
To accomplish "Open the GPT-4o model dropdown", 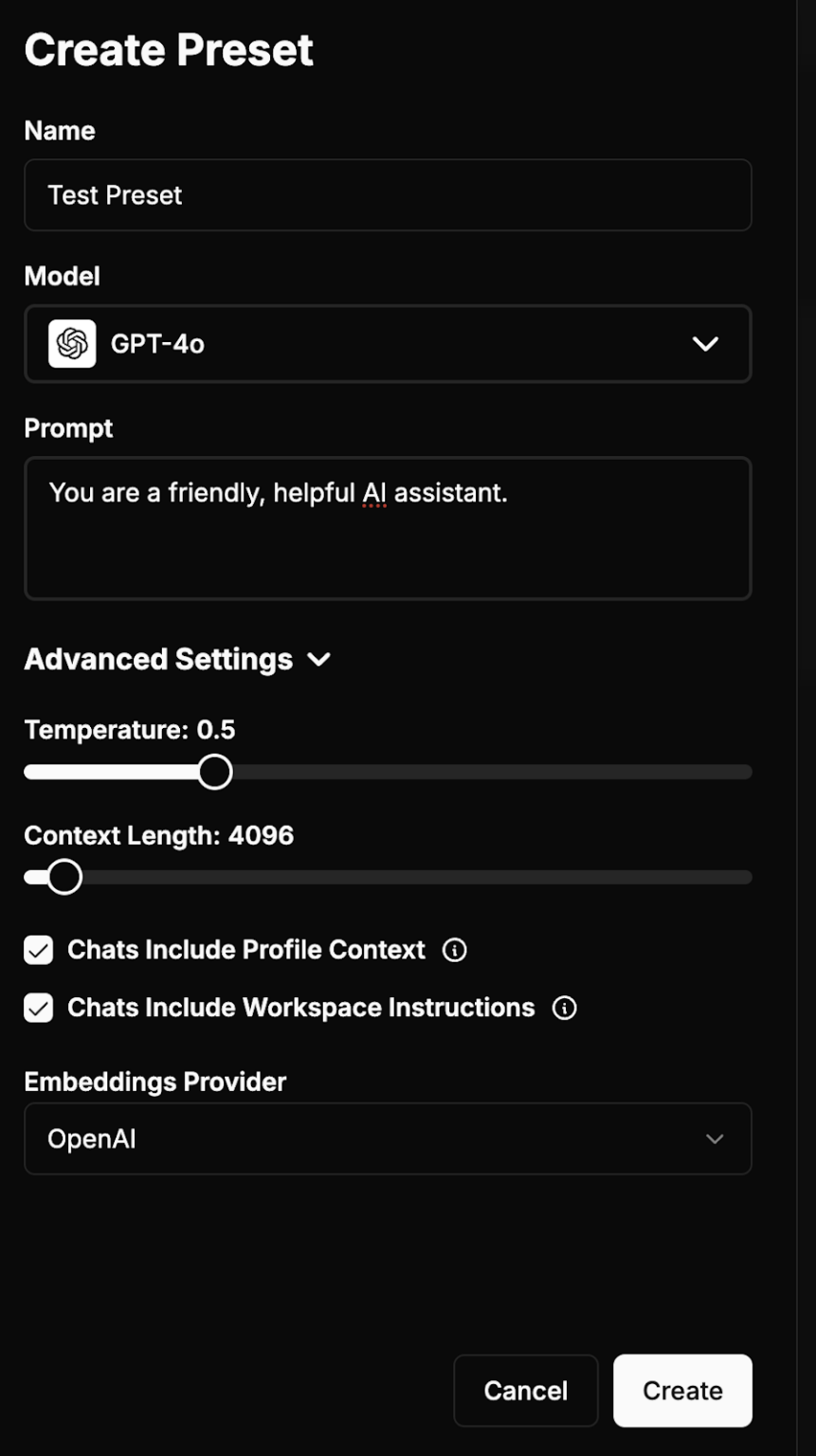I will tap(388, 344).
